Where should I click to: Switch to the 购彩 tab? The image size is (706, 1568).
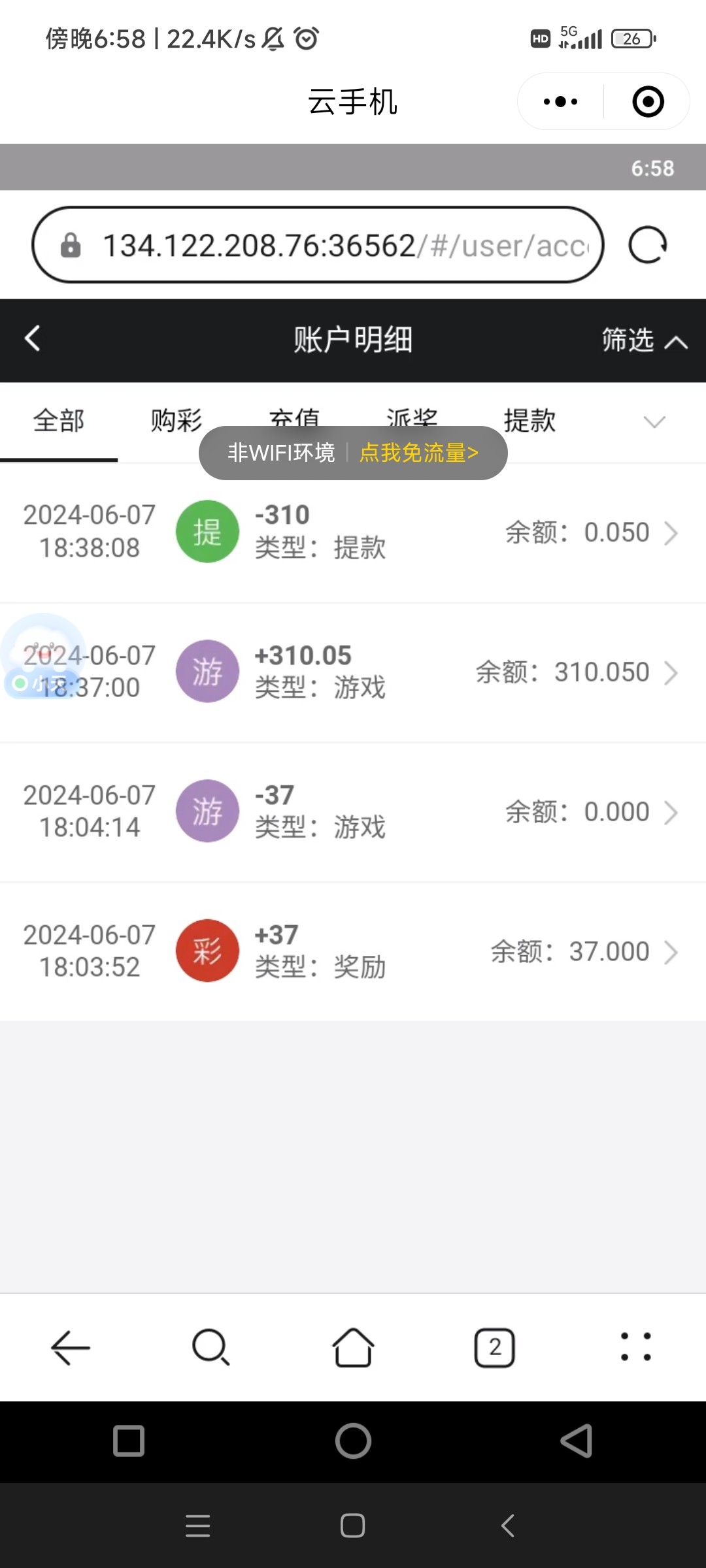tap(176, 420)
